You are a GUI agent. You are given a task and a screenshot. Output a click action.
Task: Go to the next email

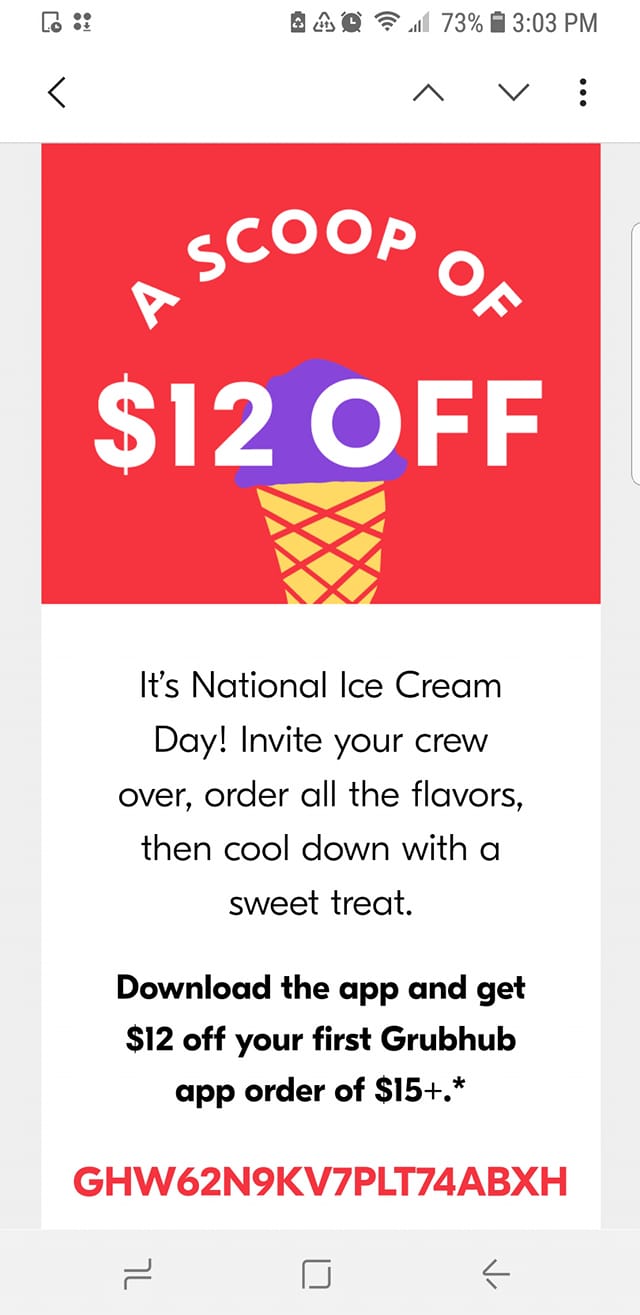pos(513,93)
